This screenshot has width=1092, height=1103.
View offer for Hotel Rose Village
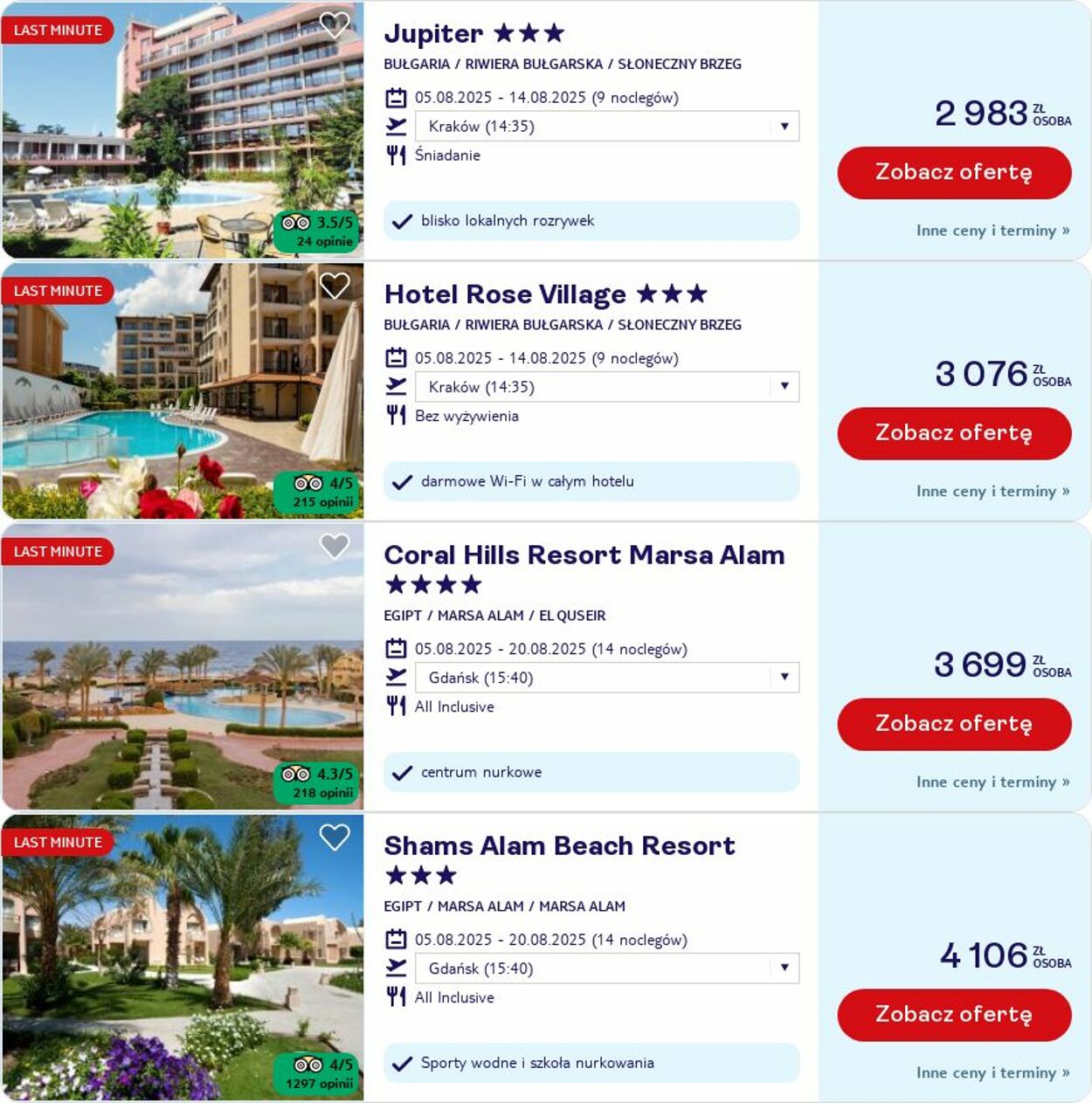click(x=953, y=433)
